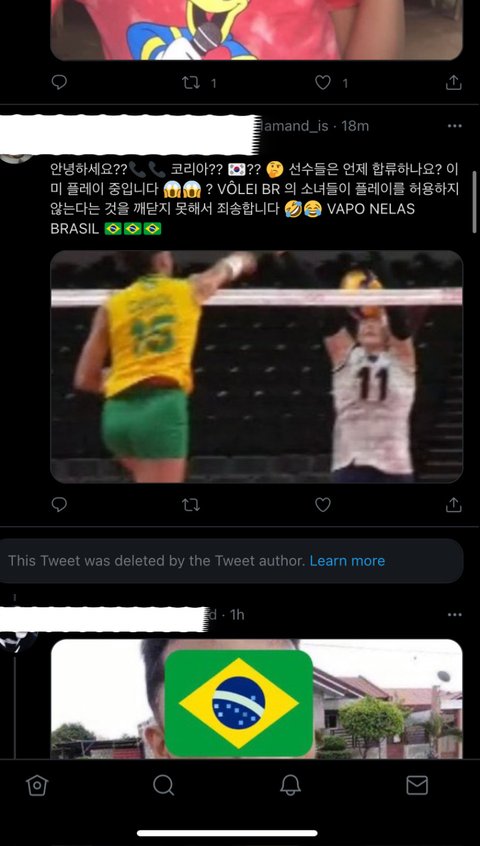Open the Messages envelope tab

pyautogui.click(x=417, y=785)
